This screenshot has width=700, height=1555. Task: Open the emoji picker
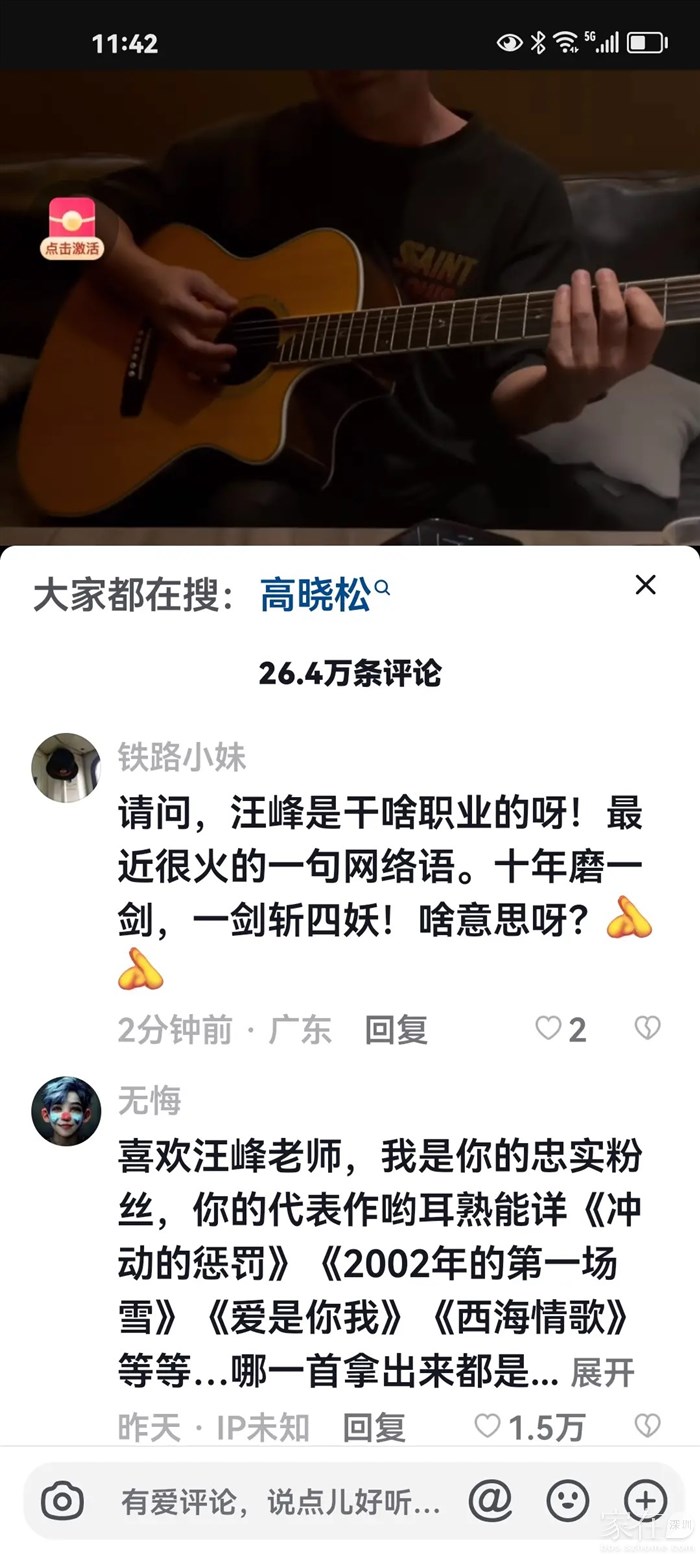click(567, 1500)
